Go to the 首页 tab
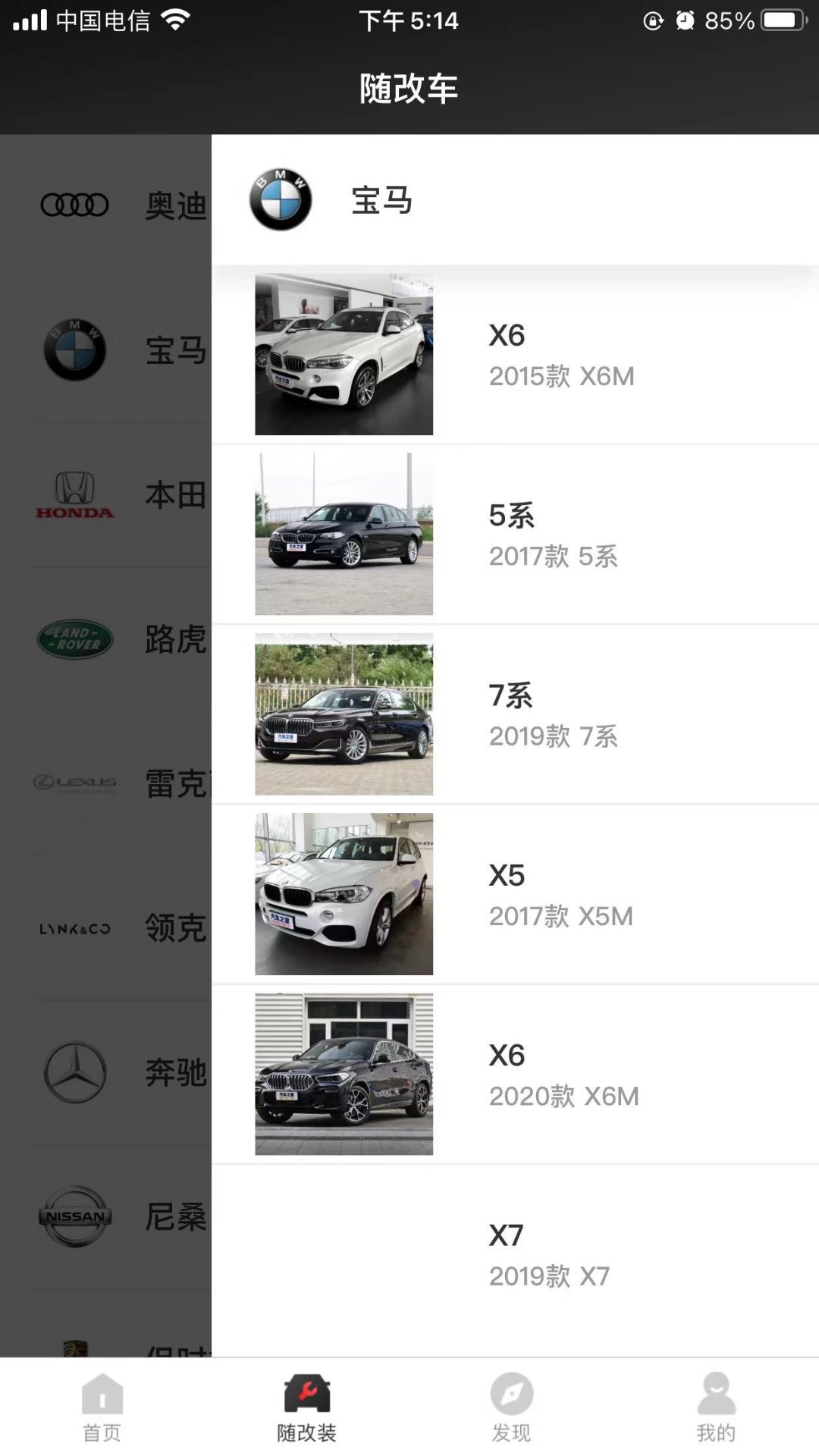Viewport: 819px width, 1456px height. tap(102, 1407)
